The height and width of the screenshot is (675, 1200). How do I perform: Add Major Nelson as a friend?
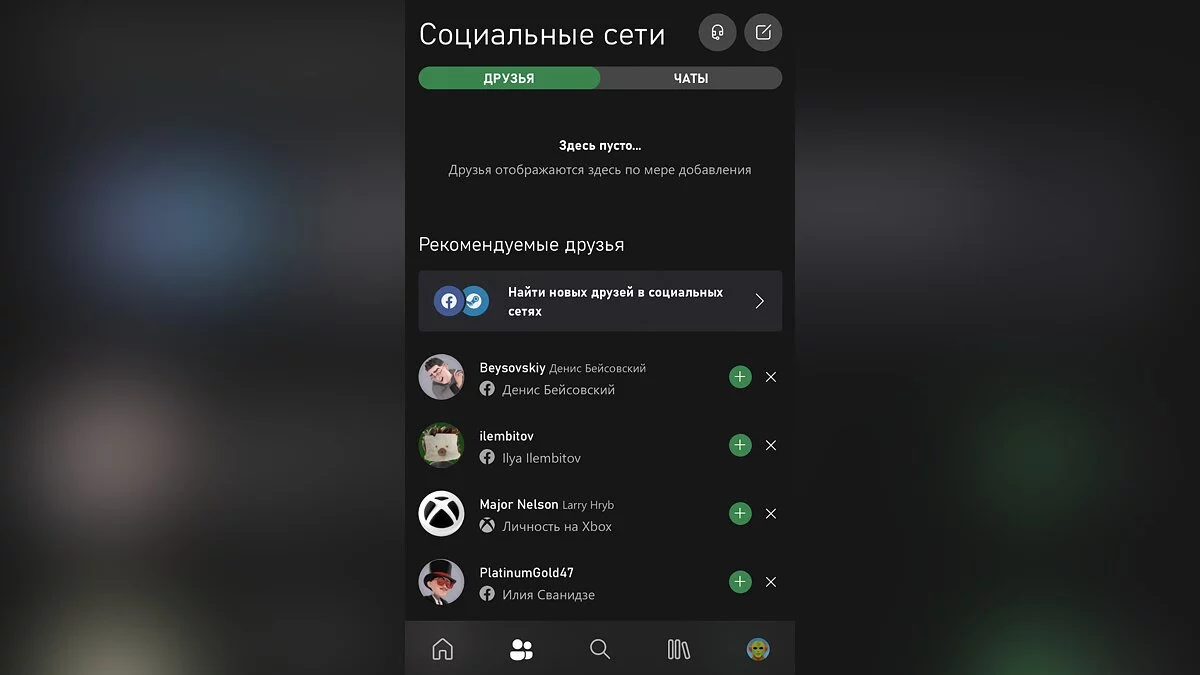pos(740,513)
